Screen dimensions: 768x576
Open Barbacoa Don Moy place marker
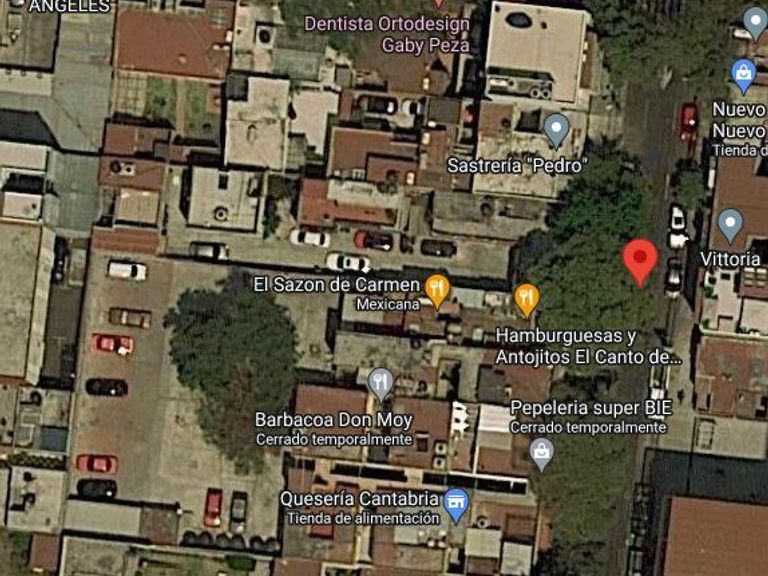click(x=381, y=383)
